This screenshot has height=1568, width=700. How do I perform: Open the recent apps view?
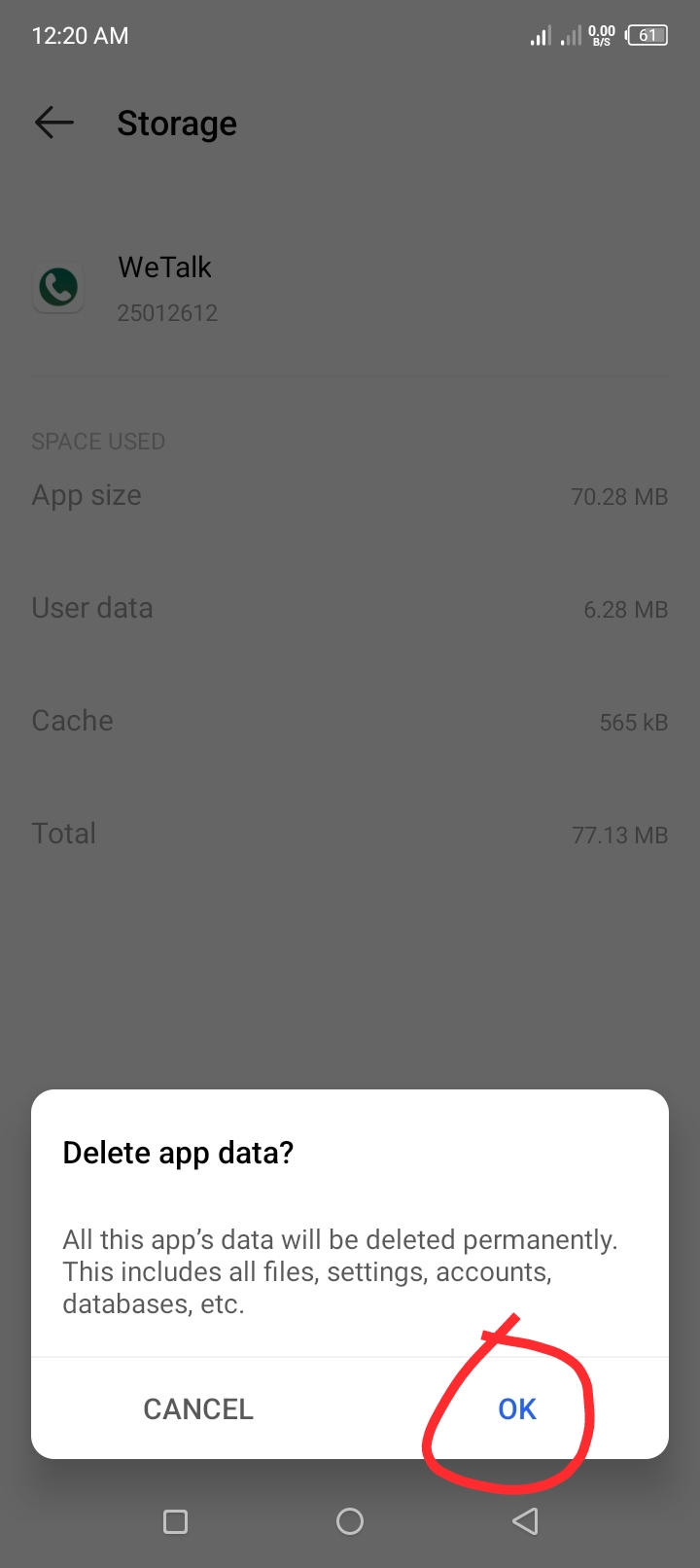point(176,1521)
